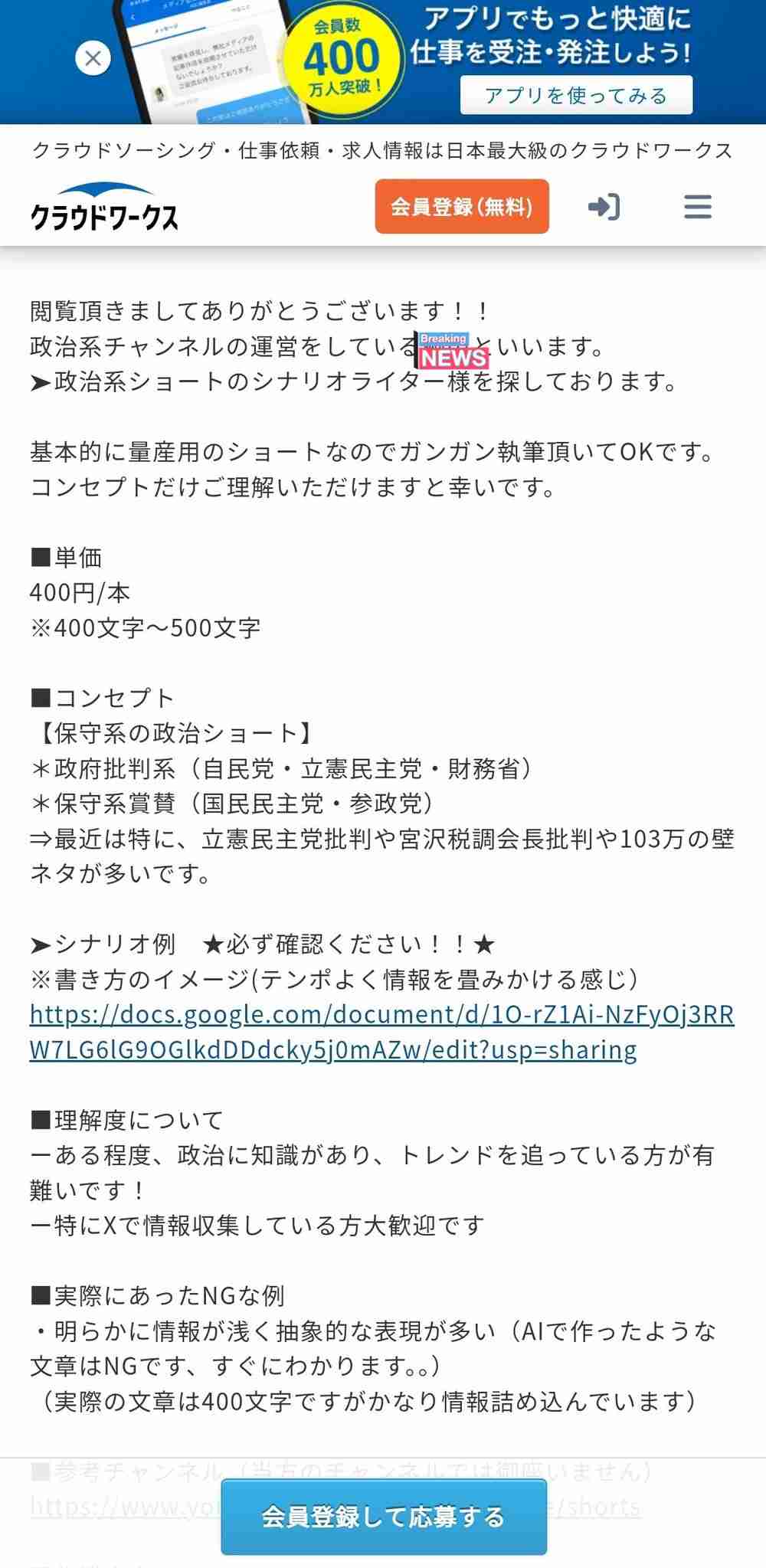Tap 会員登録して応募する button
This screenshot has height=1568, width=766.
tap(384, 1517)
